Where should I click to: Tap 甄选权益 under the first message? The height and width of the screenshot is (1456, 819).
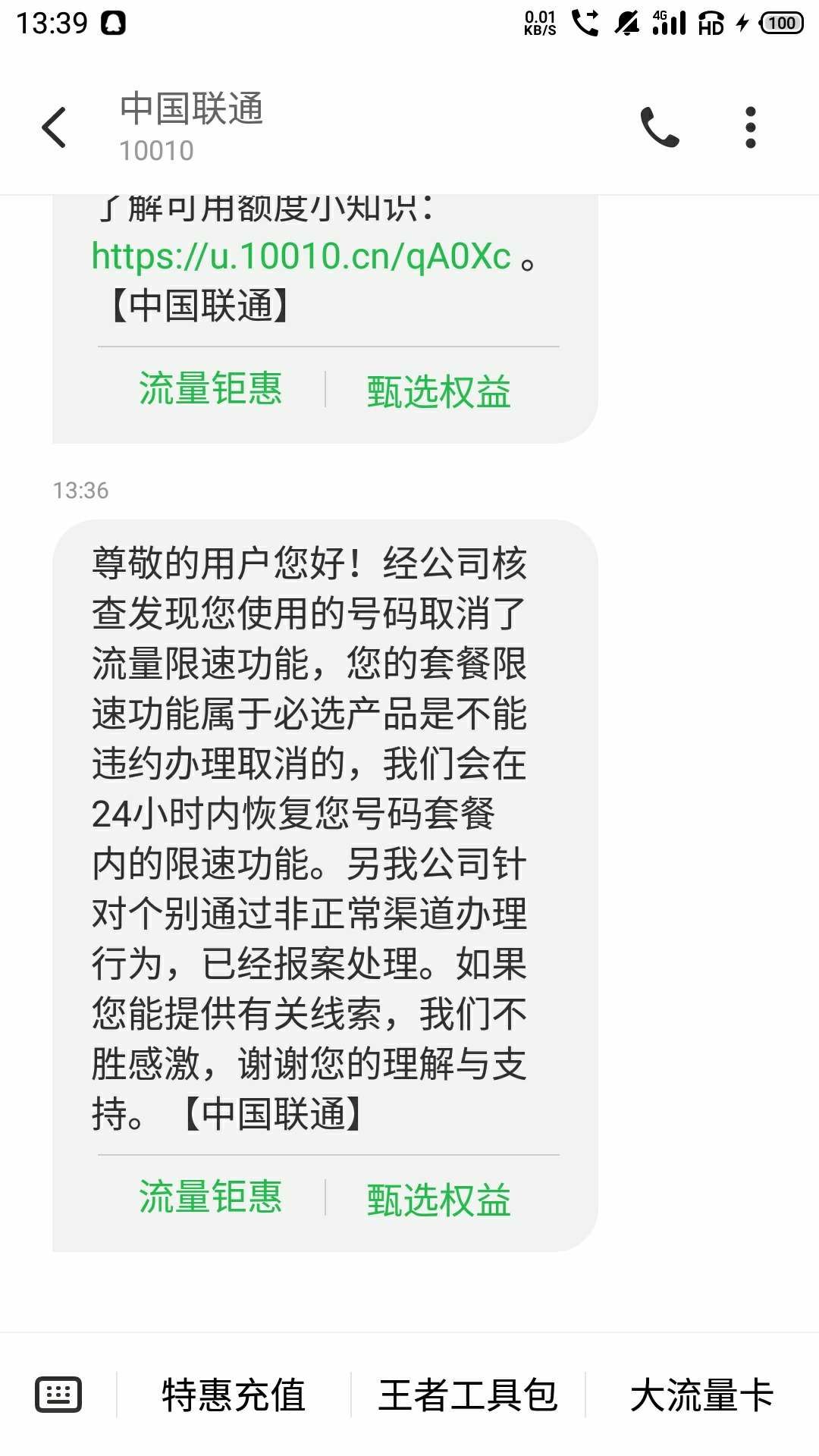(x=439, y=392)
